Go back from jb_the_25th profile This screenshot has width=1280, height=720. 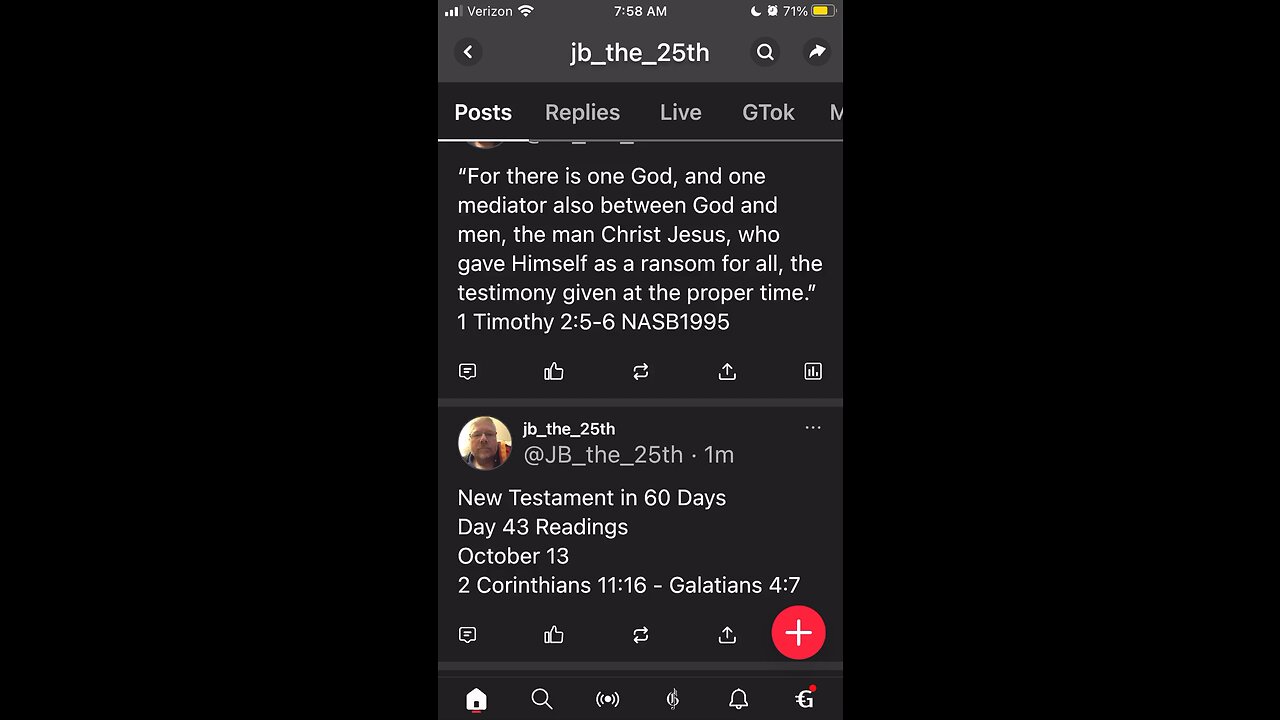(468, 52)
